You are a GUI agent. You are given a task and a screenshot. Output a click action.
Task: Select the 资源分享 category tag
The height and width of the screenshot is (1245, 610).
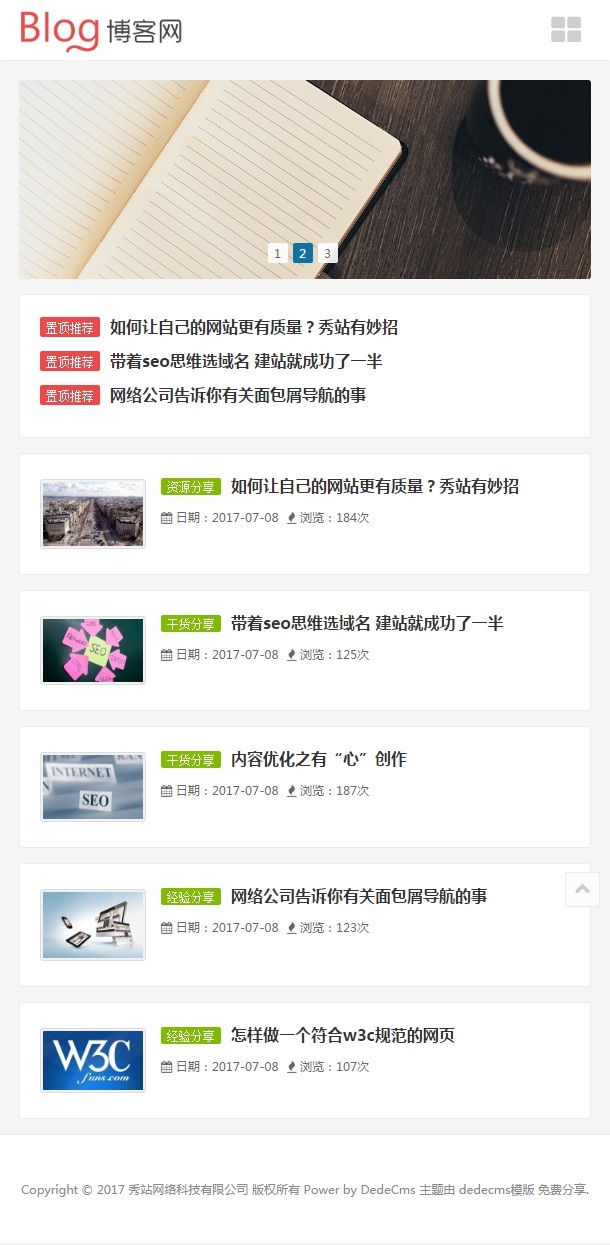point(190,487)
